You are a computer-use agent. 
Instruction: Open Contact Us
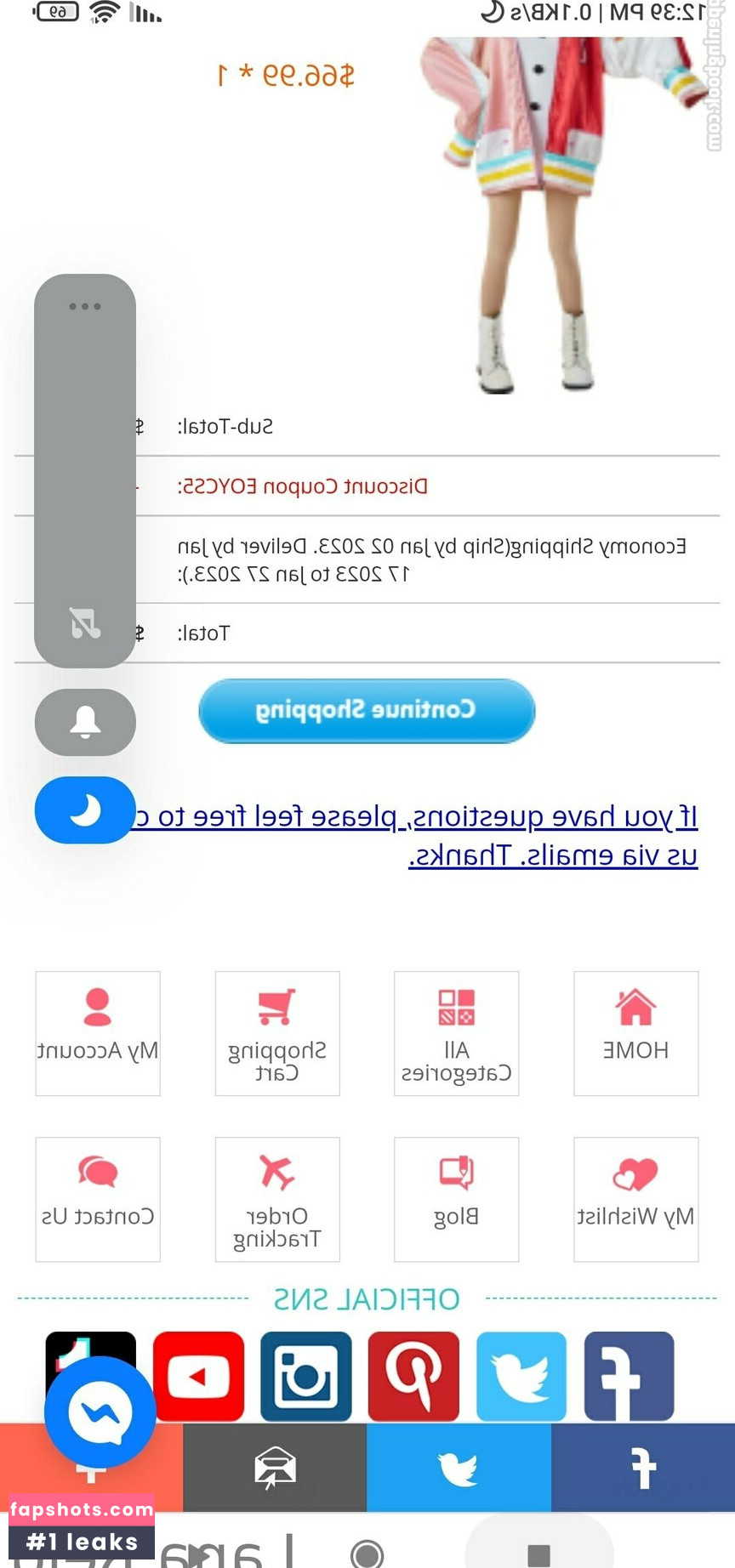[98, 1199]
